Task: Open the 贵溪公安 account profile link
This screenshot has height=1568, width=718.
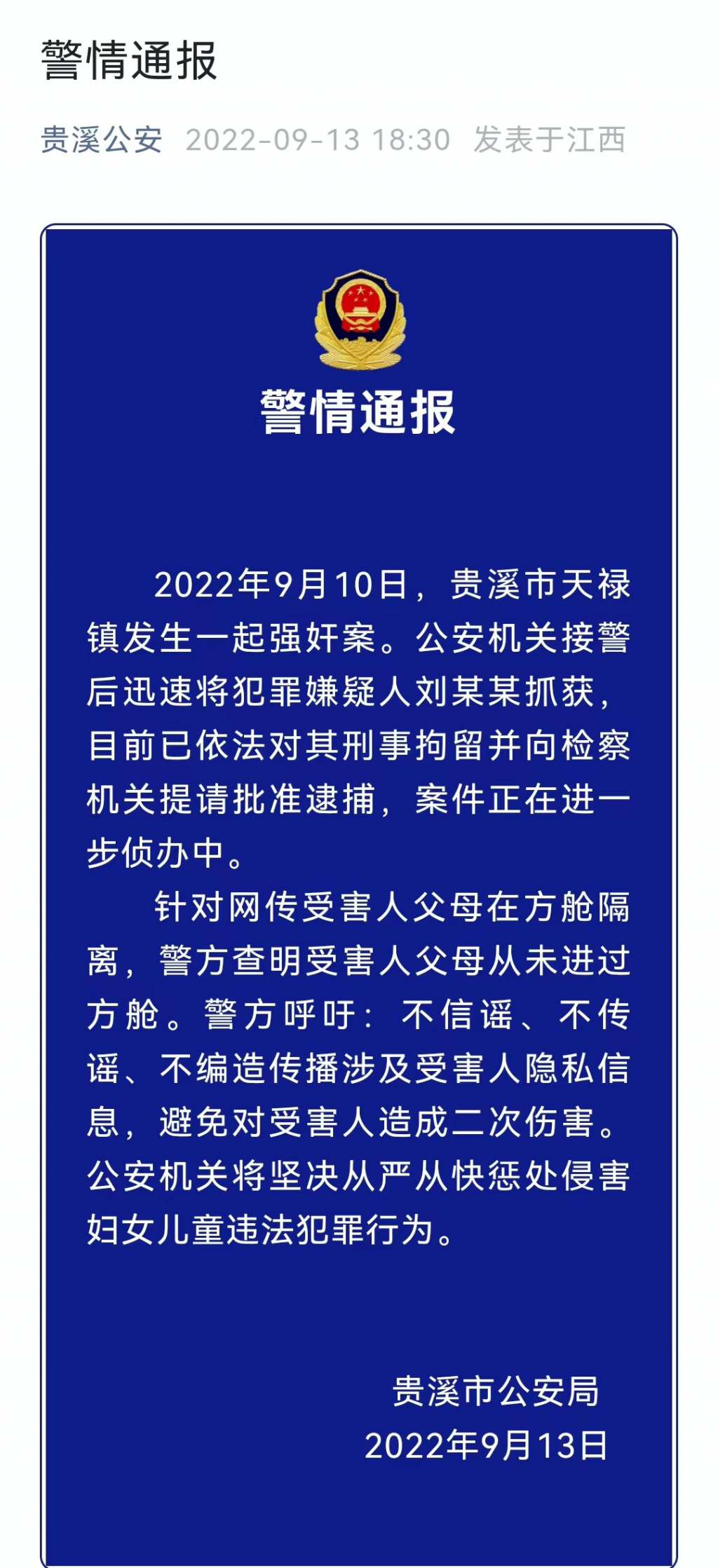Action: (102, 140)
